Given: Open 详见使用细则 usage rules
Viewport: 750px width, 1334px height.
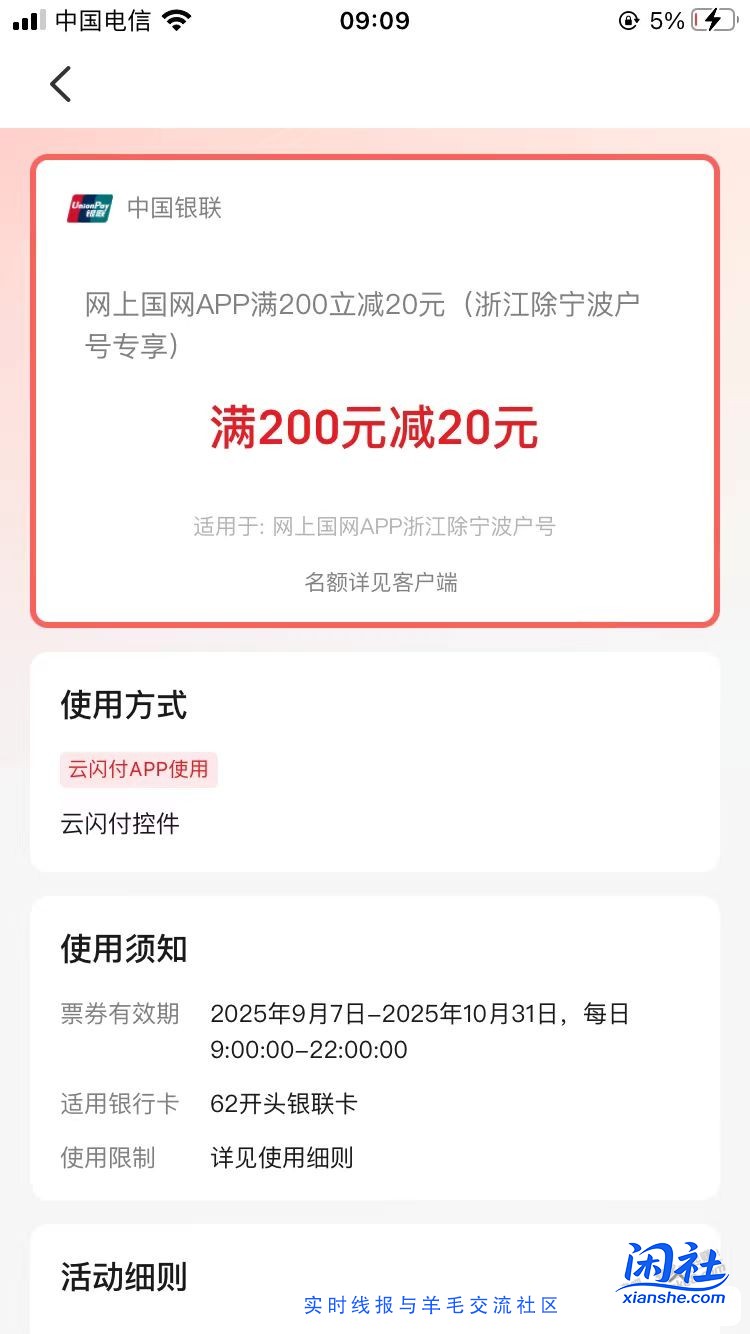Looking at the screenshot, I should click(x=283, y=1158).
